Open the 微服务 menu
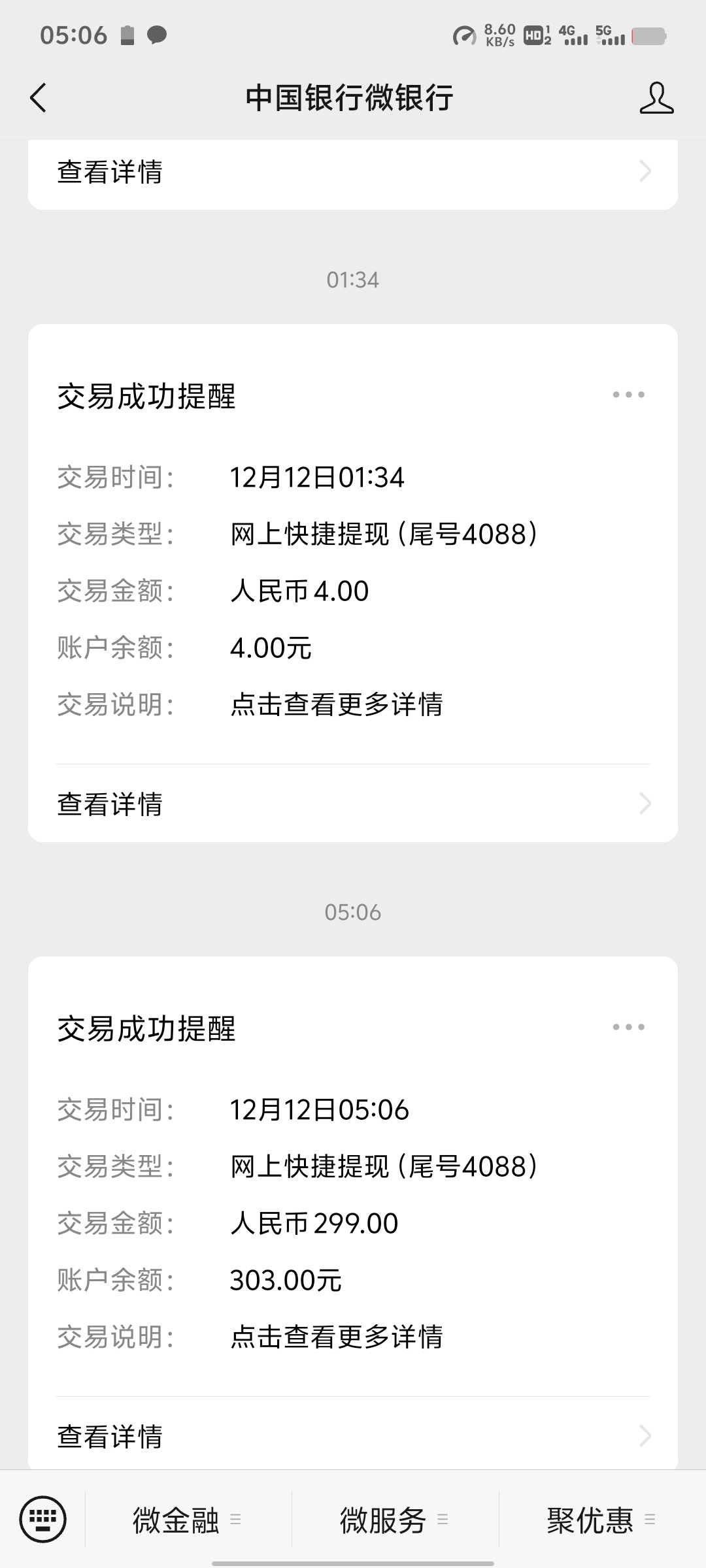This screenshot has height=1568, width=706. (394, 1520)
